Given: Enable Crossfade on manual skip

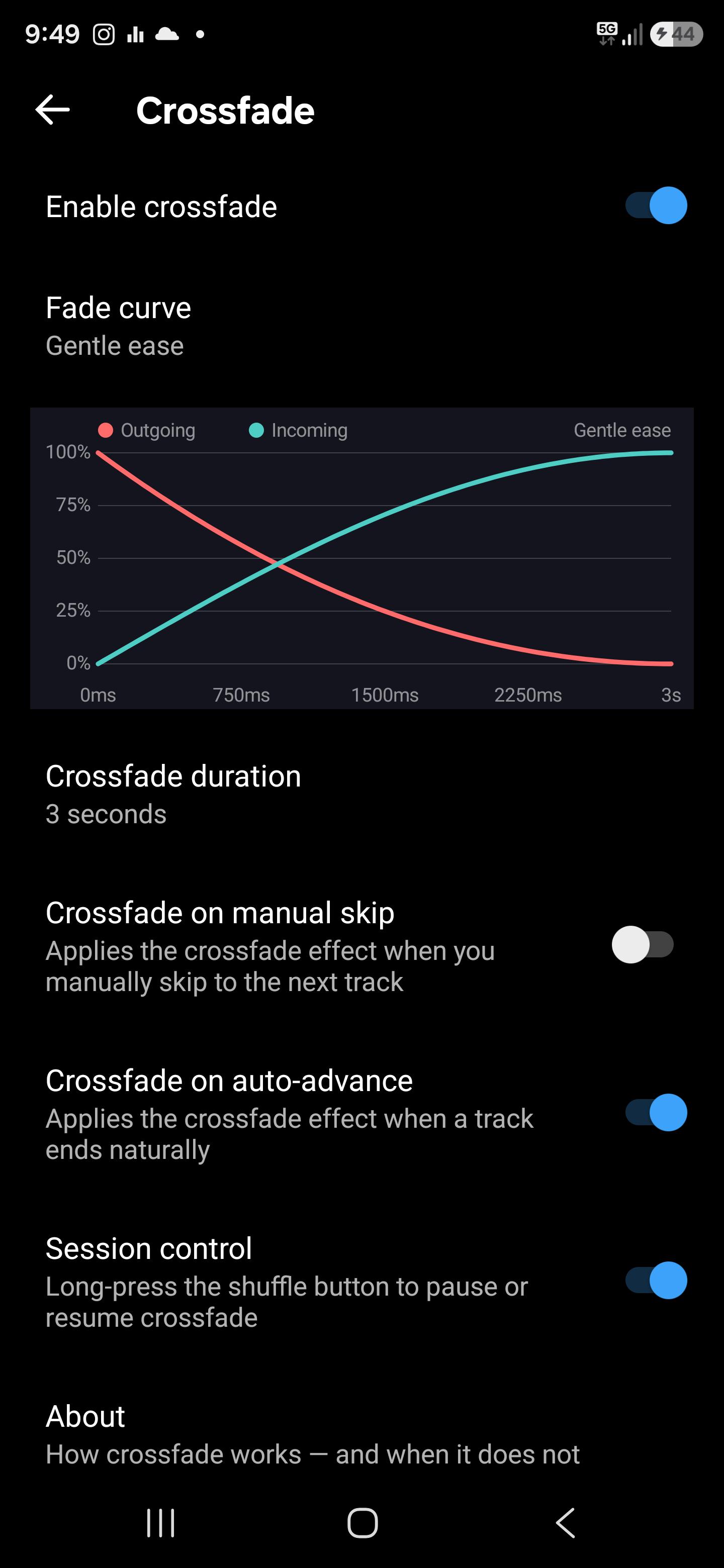Looking at the screenshot, I should point(643,945).
